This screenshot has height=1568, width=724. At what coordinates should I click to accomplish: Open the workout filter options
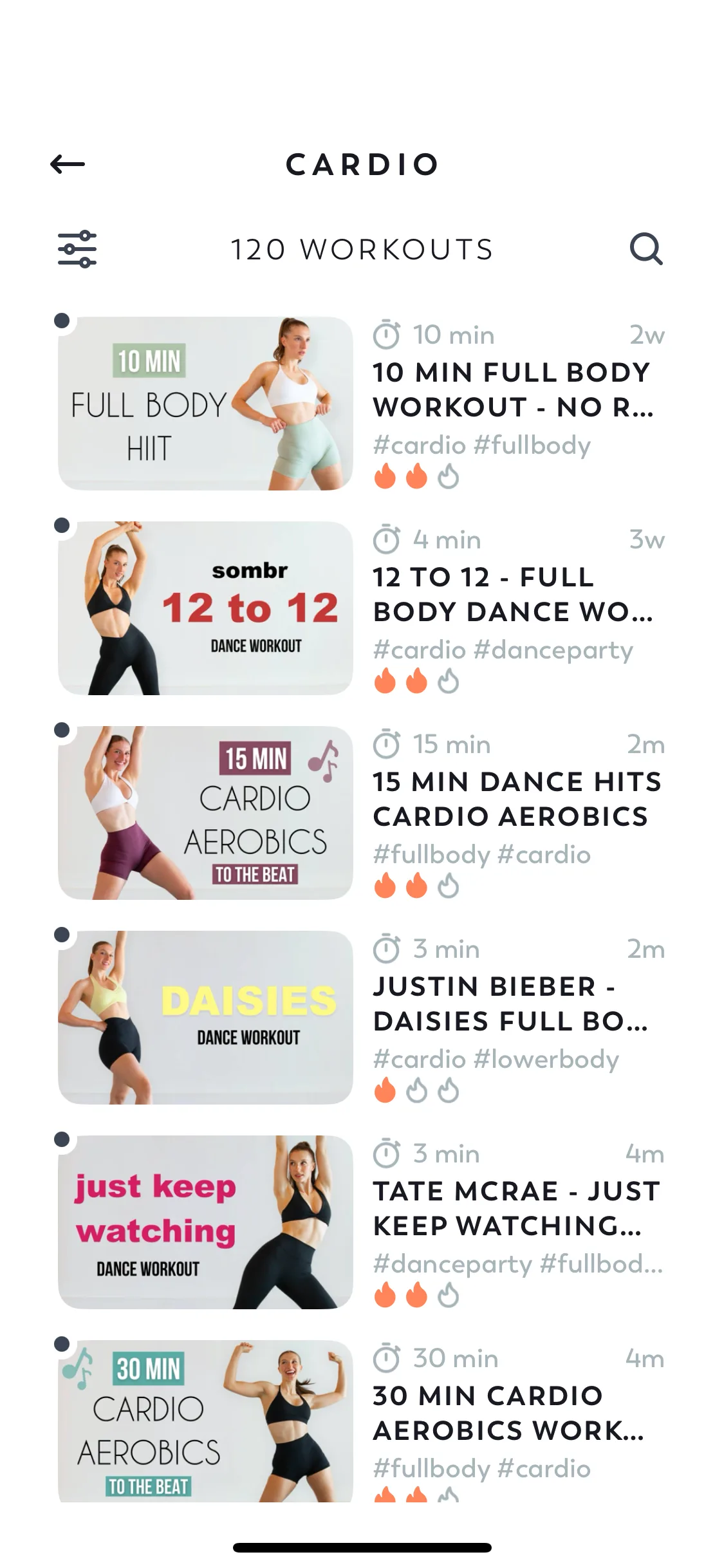[77, 249]
